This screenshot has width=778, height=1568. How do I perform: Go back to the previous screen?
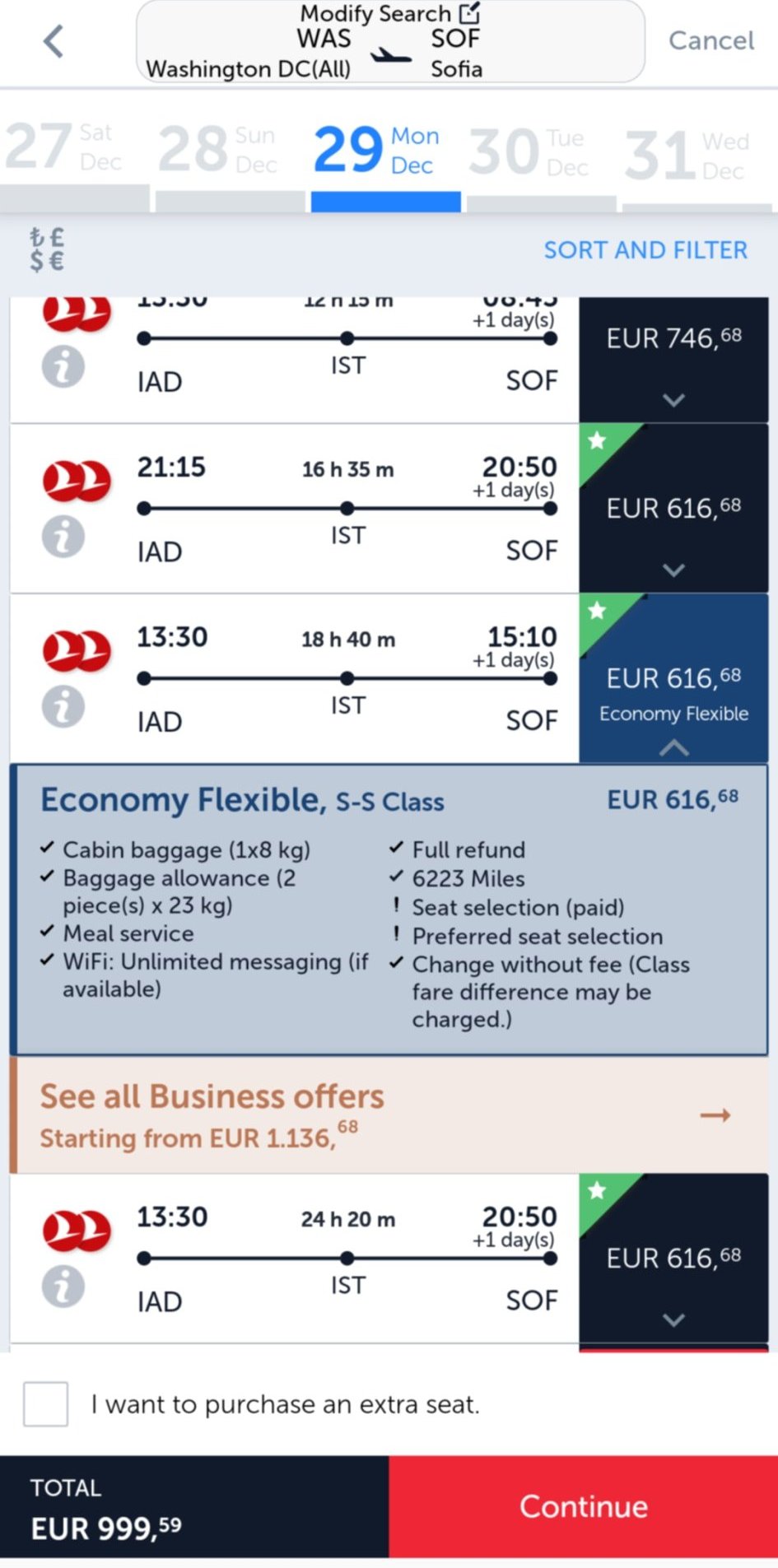tap(54, 41)
